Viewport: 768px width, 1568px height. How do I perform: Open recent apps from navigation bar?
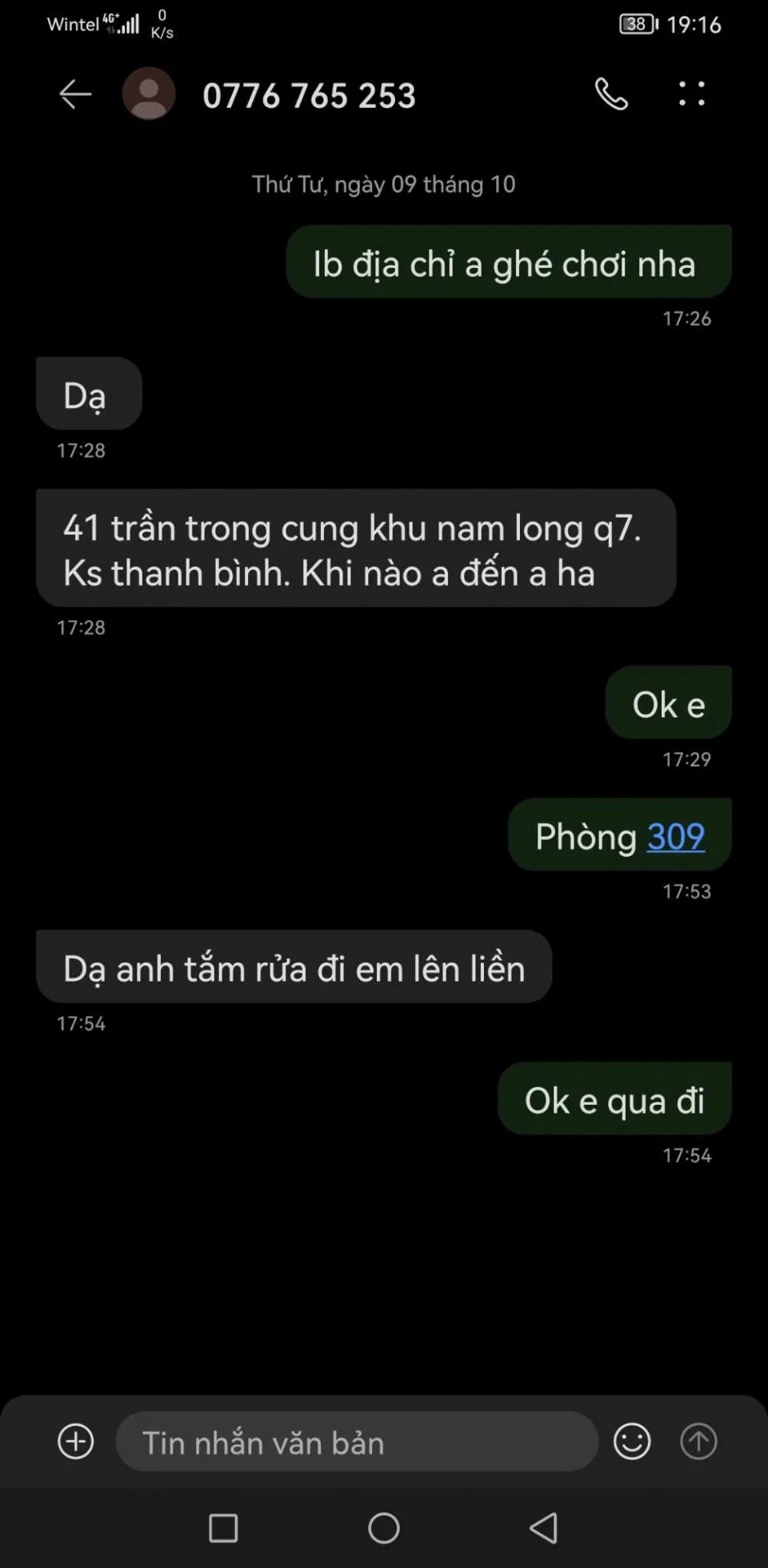[223, 1528]
